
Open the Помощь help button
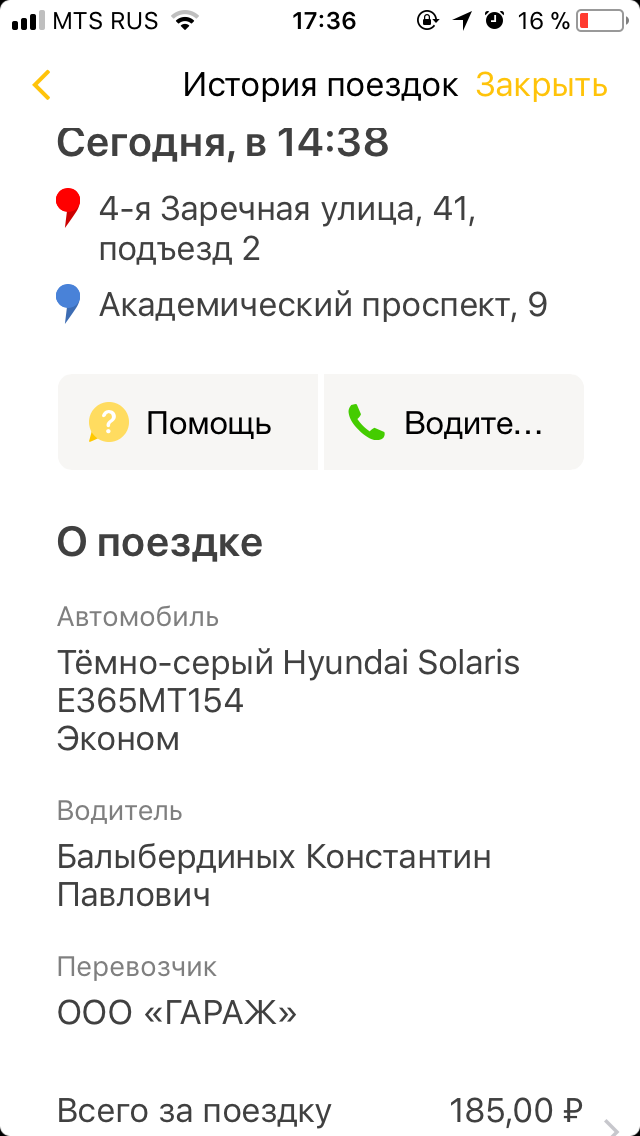click(188, 422)
